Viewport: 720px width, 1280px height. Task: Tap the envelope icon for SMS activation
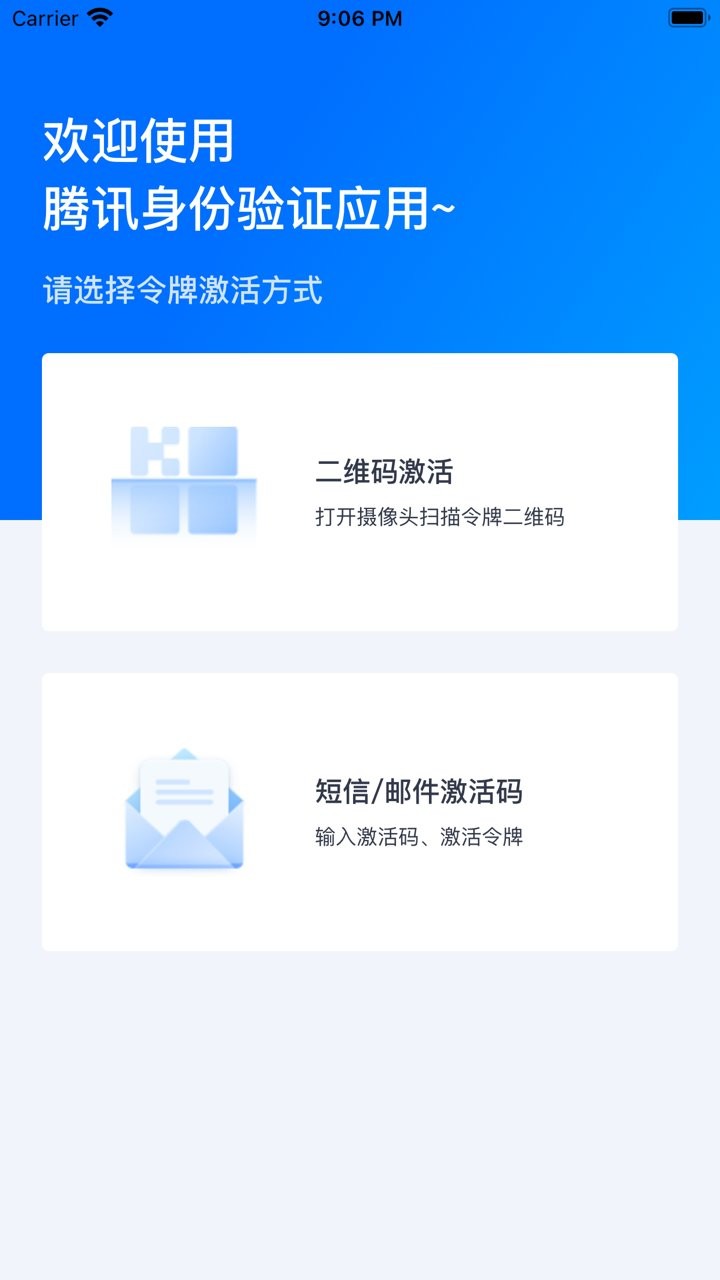point(183,810)
